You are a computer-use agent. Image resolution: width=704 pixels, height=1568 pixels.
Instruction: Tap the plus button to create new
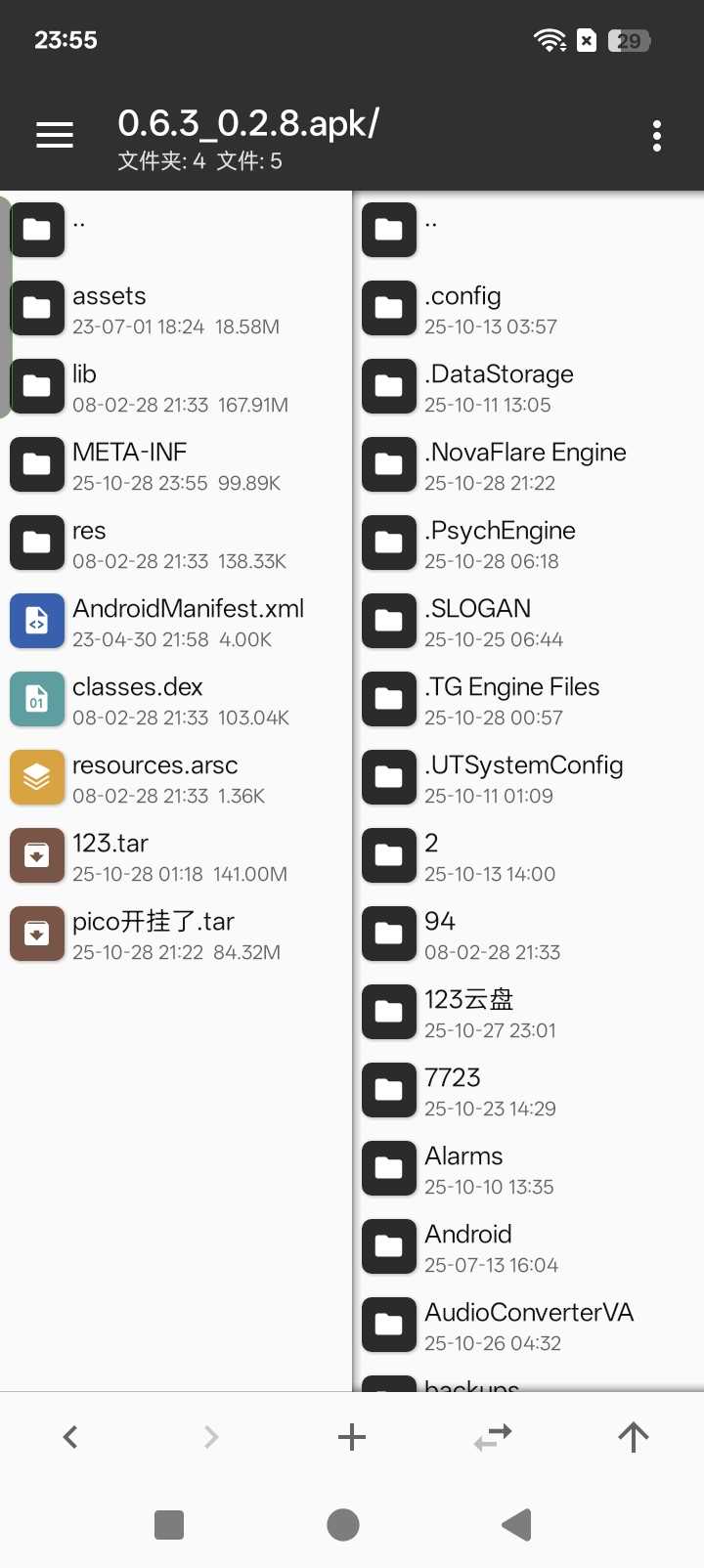(x=352, y=1437)
